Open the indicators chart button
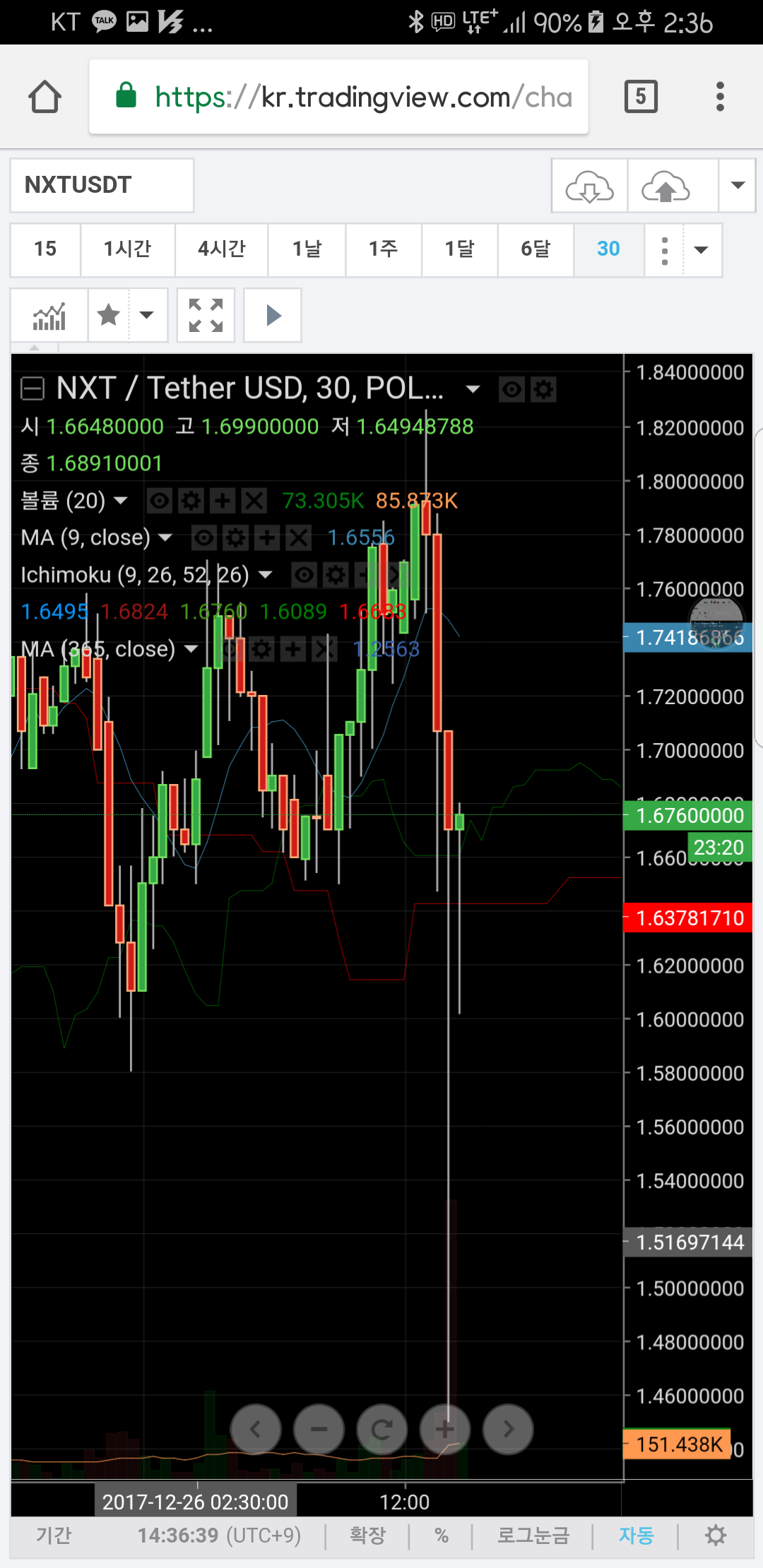 click(49, 315)
